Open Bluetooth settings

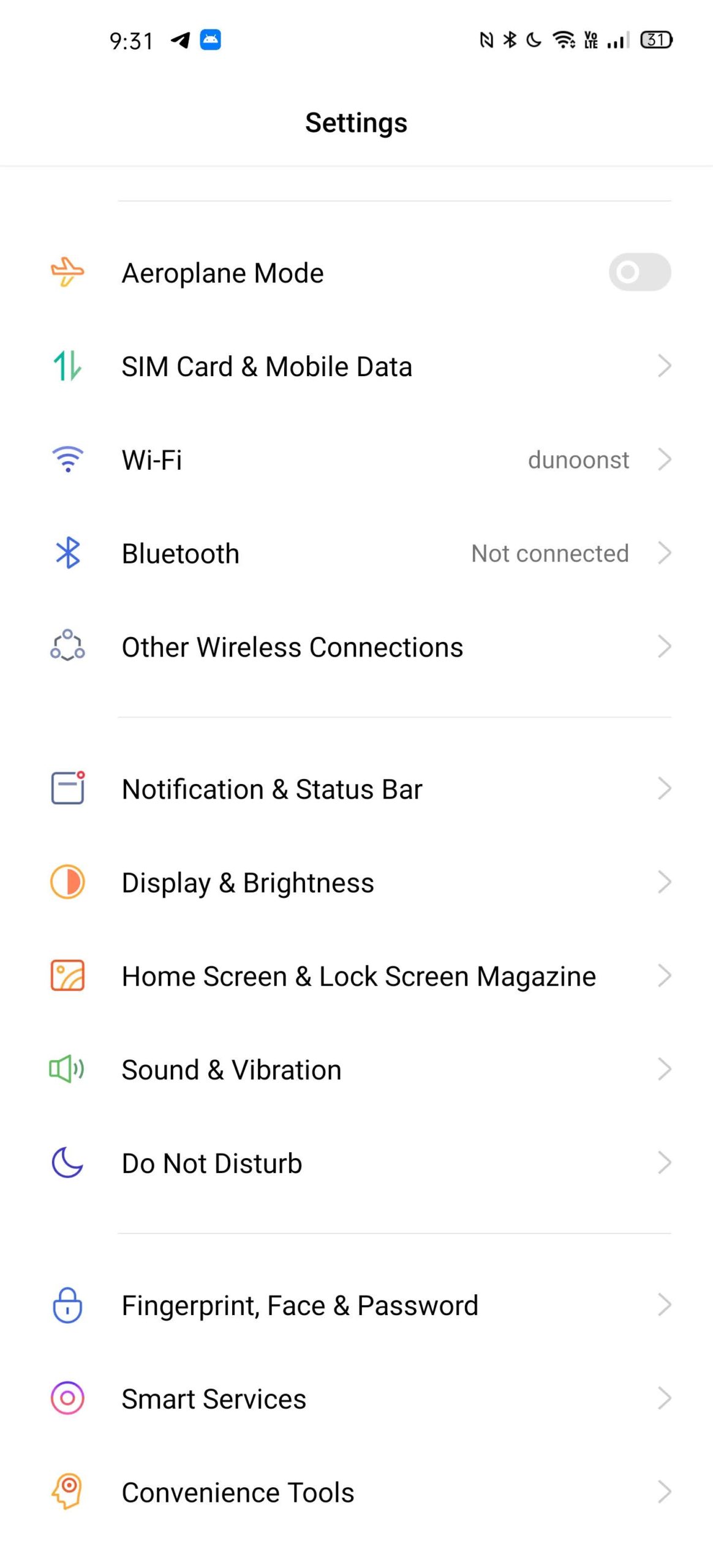pos(356,553)
